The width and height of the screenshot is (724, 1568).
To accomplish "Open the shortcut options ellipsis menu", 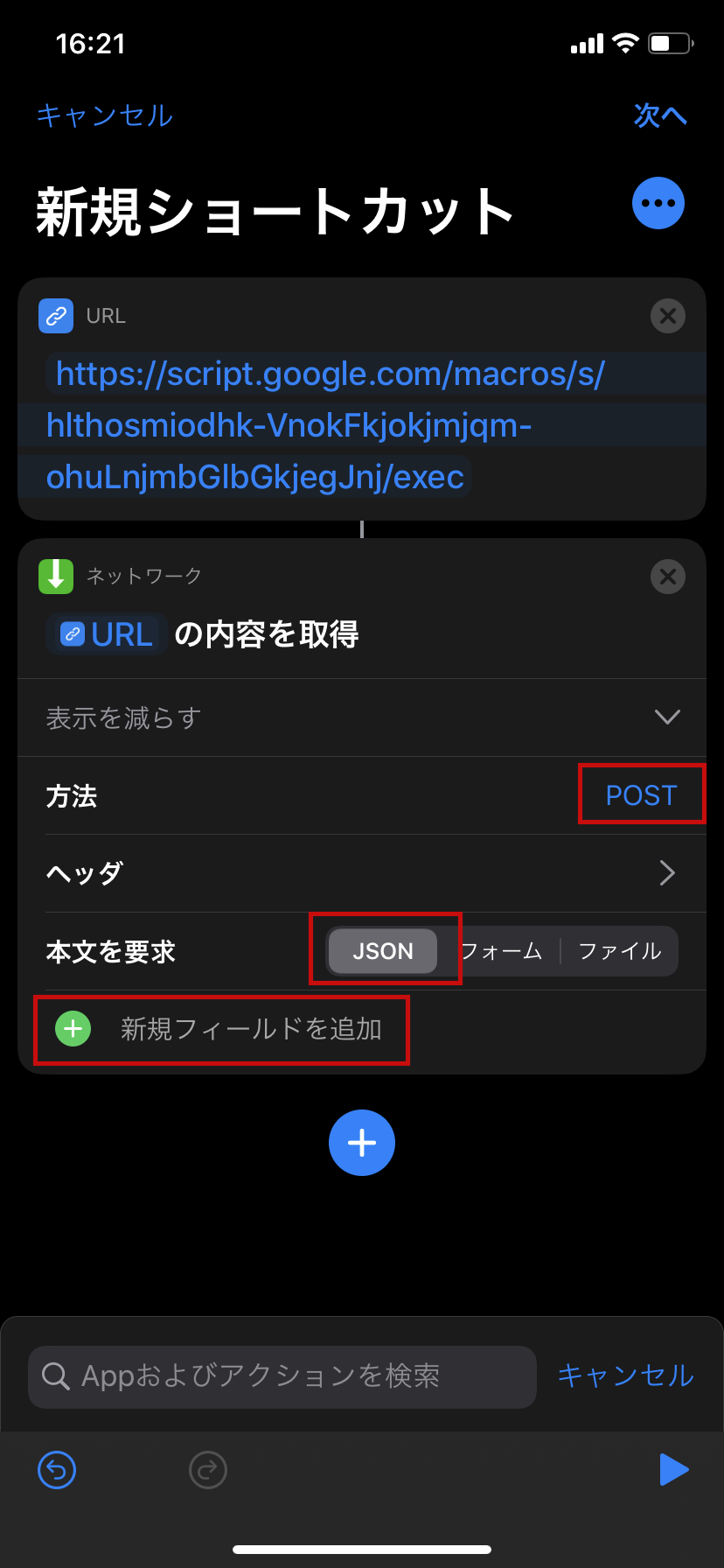I will click(658, 203).
